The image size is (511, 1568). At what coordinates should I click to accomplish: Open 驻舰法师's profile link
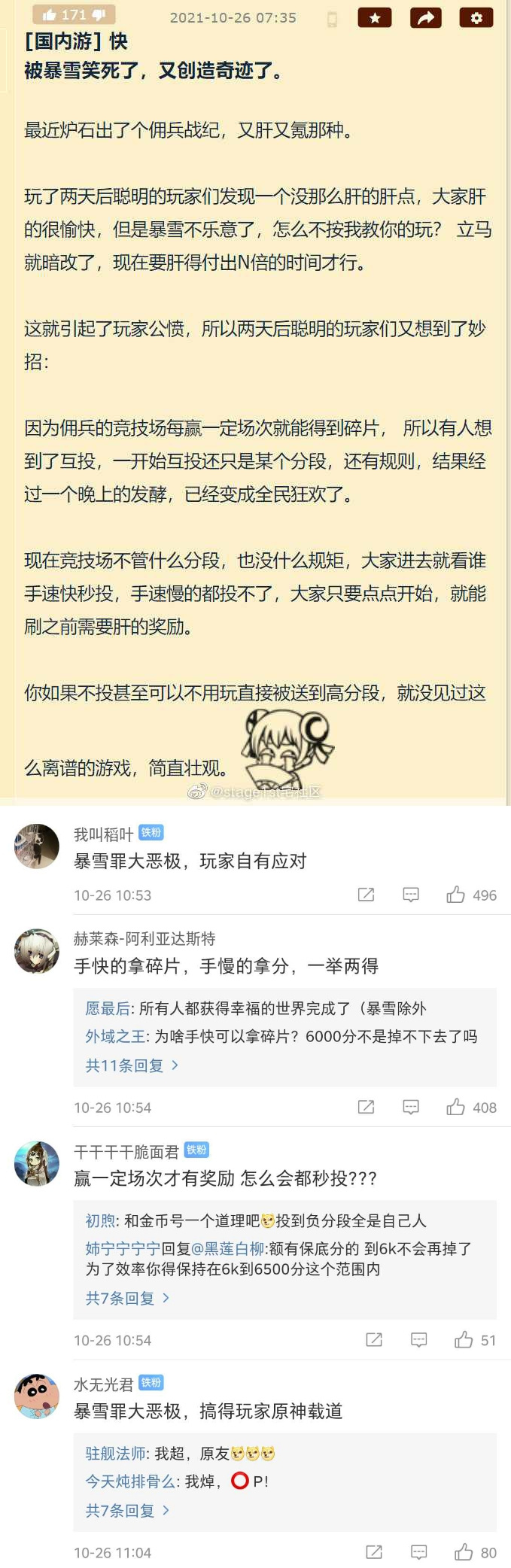(x=115, y=1454)
